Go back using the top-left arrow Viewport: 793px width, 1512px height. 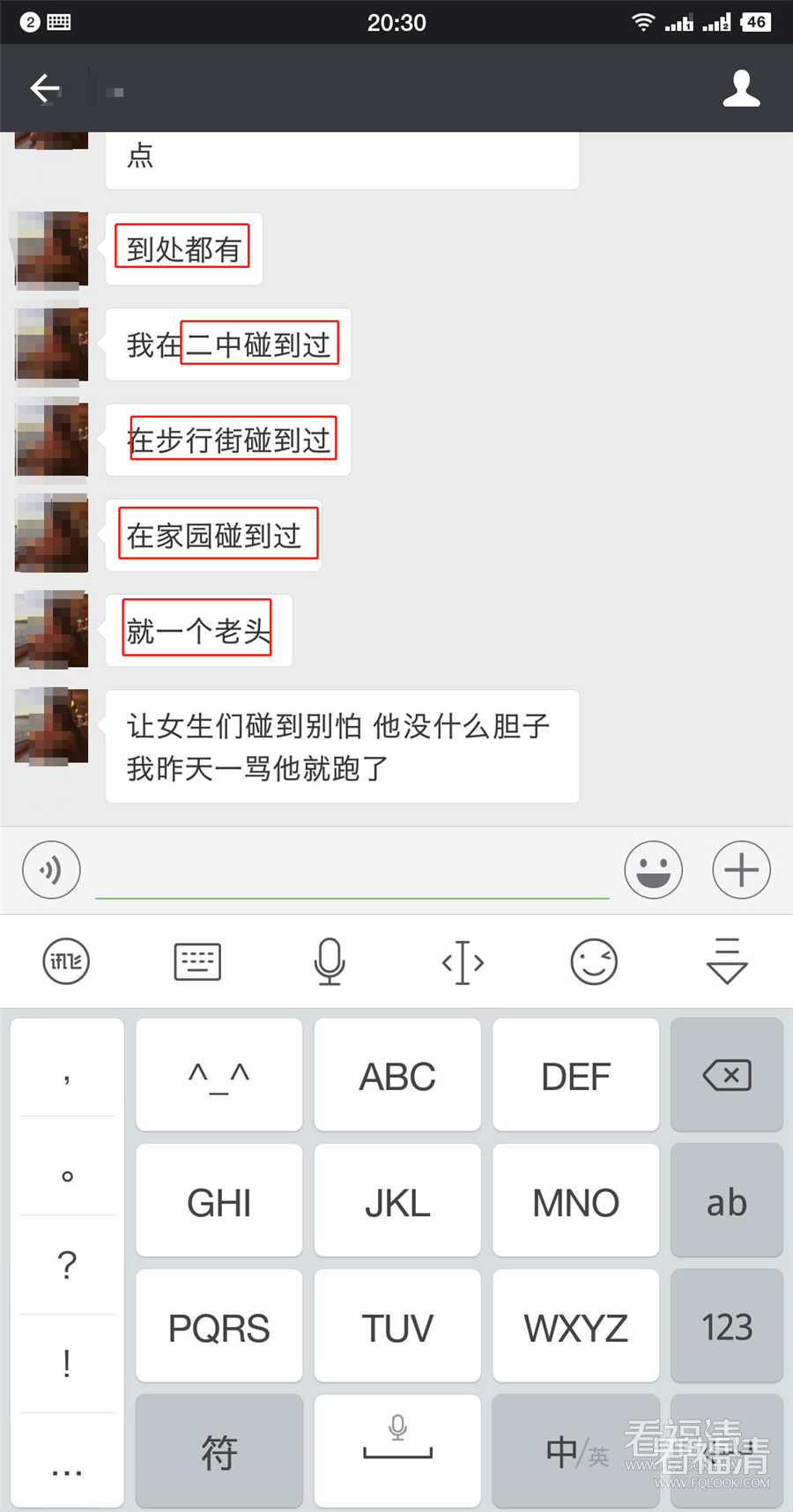coord(44,88)
